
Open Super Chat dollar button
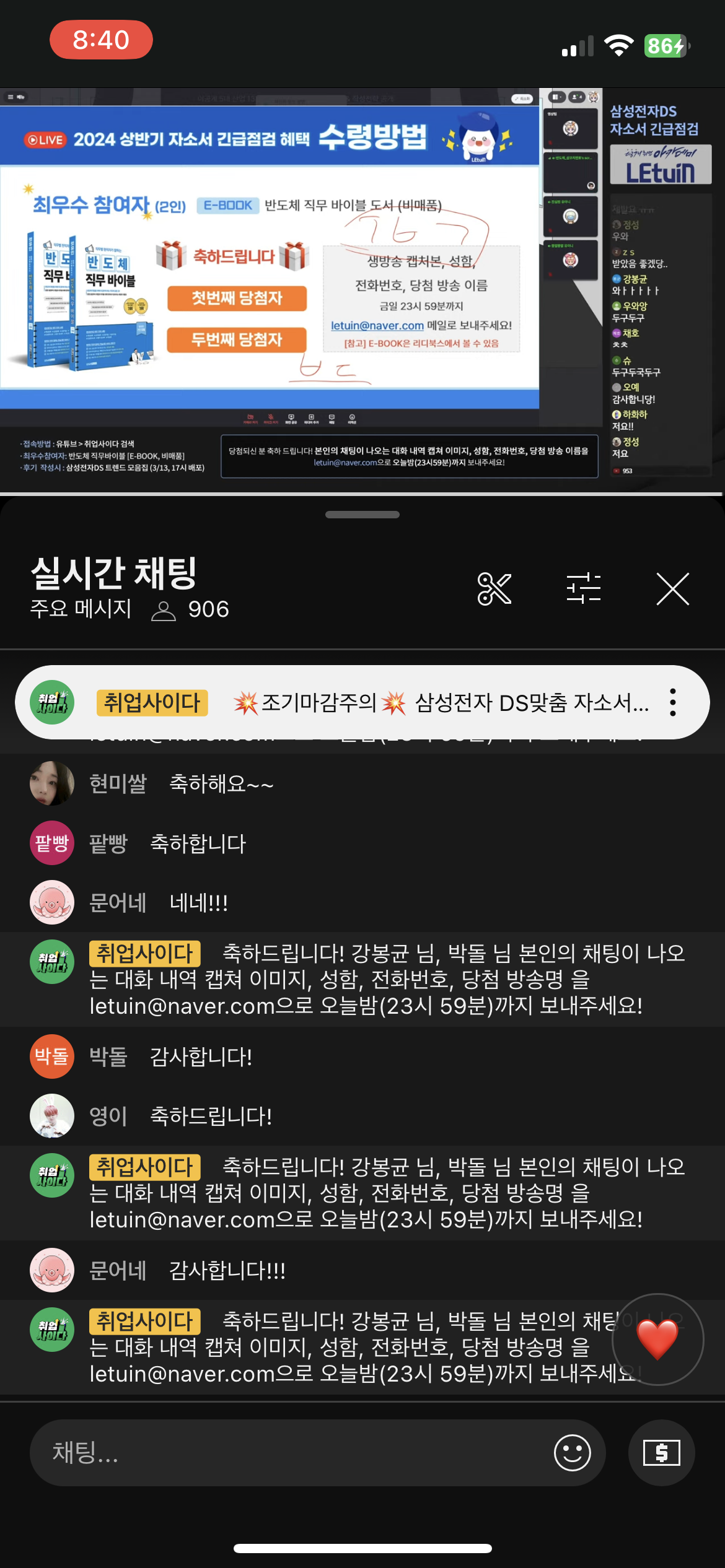click(661, 1452)
